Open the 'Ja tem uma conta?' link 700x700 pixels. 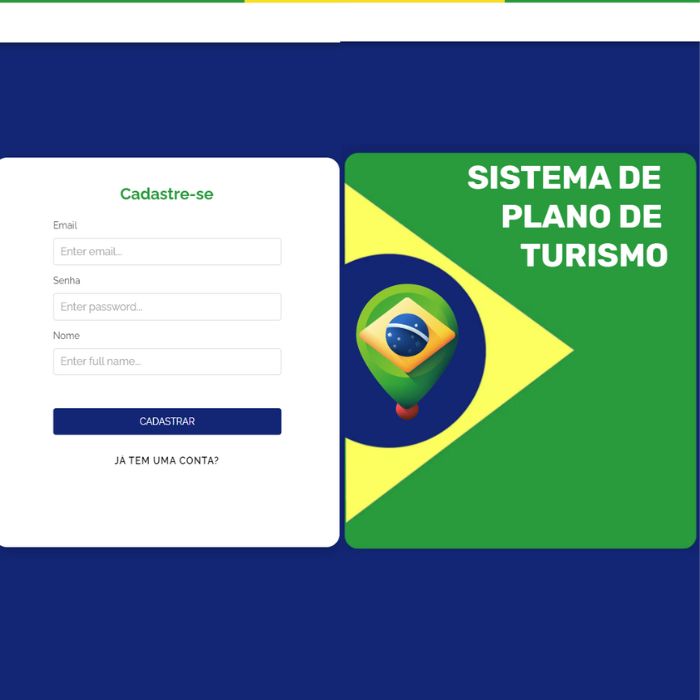click(167, 461)
